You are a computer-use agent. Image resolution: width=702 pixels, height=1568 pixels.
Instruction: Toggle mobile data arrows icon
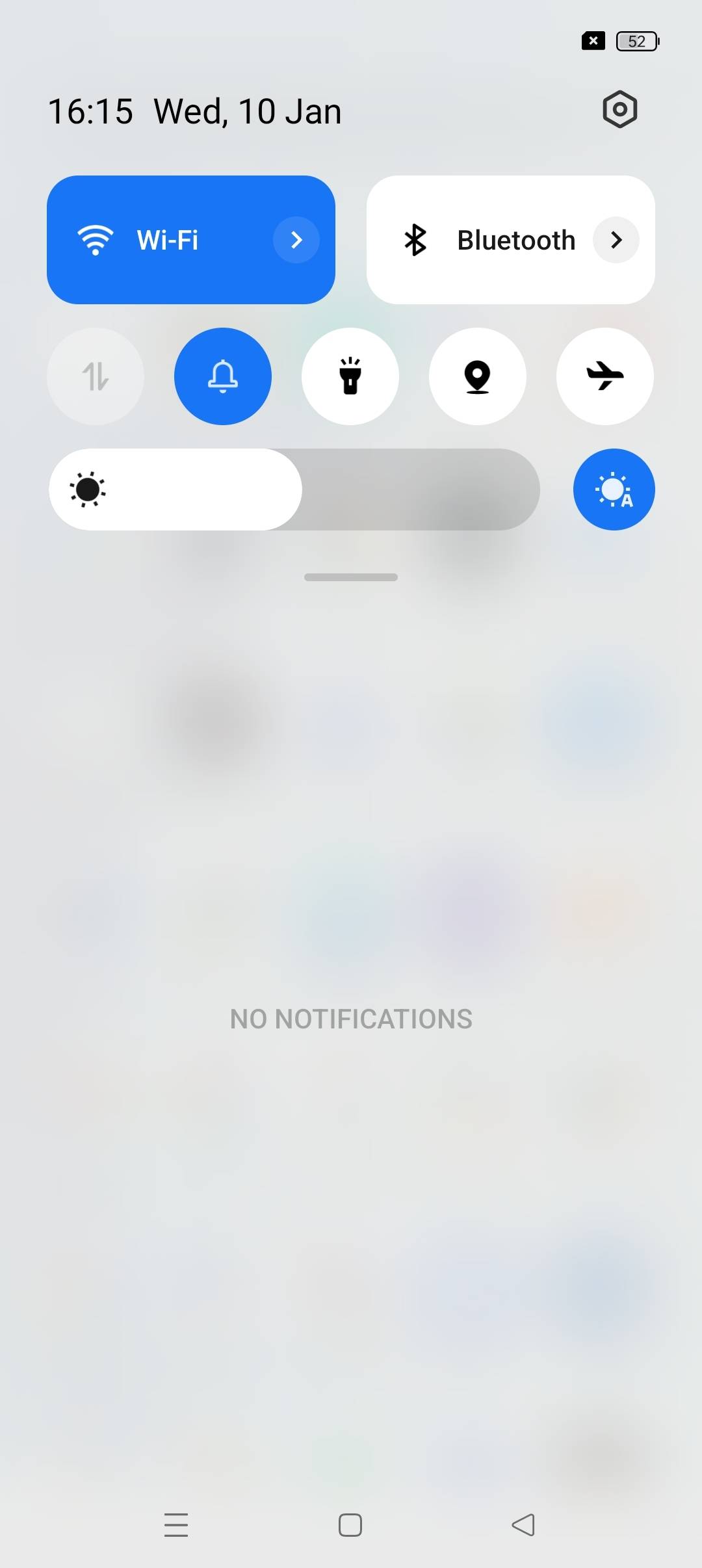pos(96,376)
